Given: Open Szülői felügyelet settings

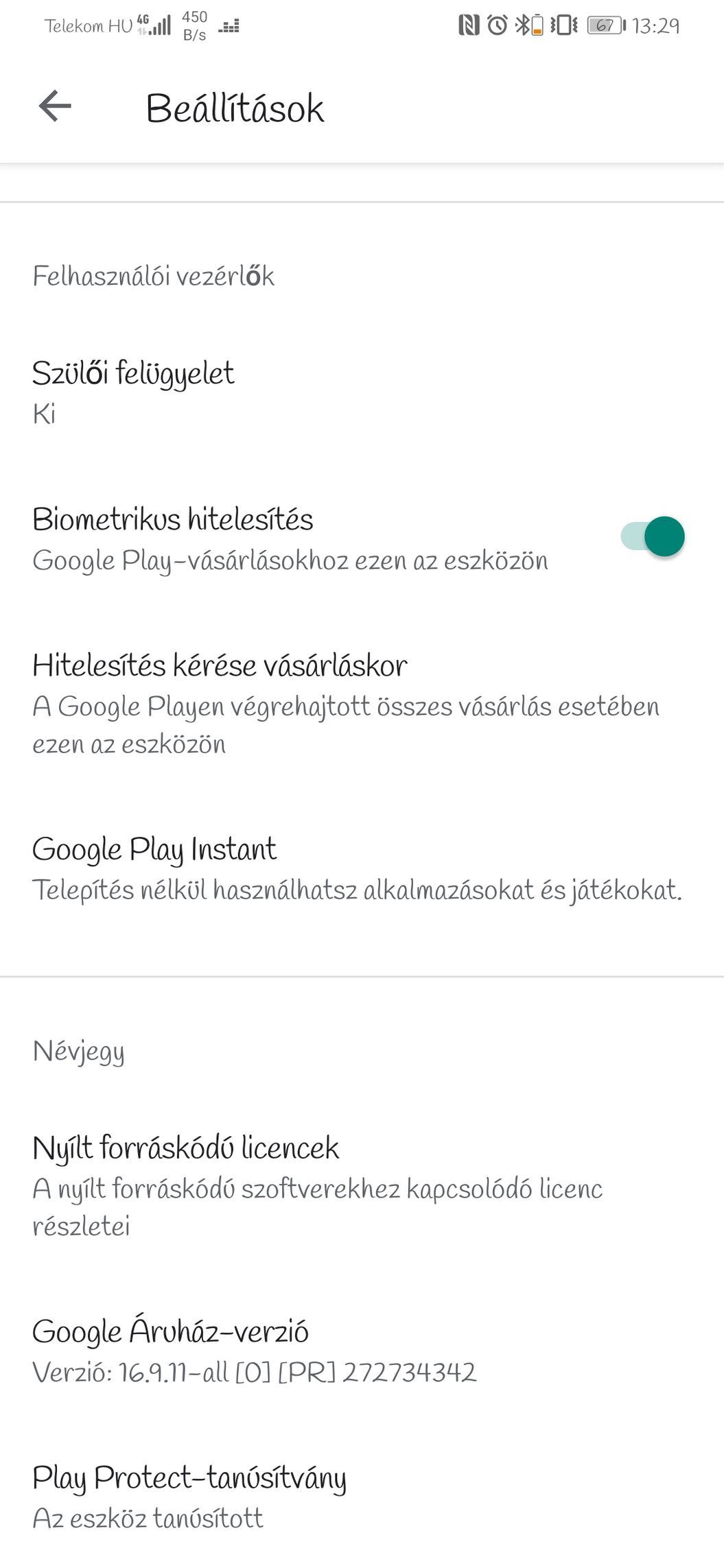Looking at the screenshot, I should (x=362, y=393).
